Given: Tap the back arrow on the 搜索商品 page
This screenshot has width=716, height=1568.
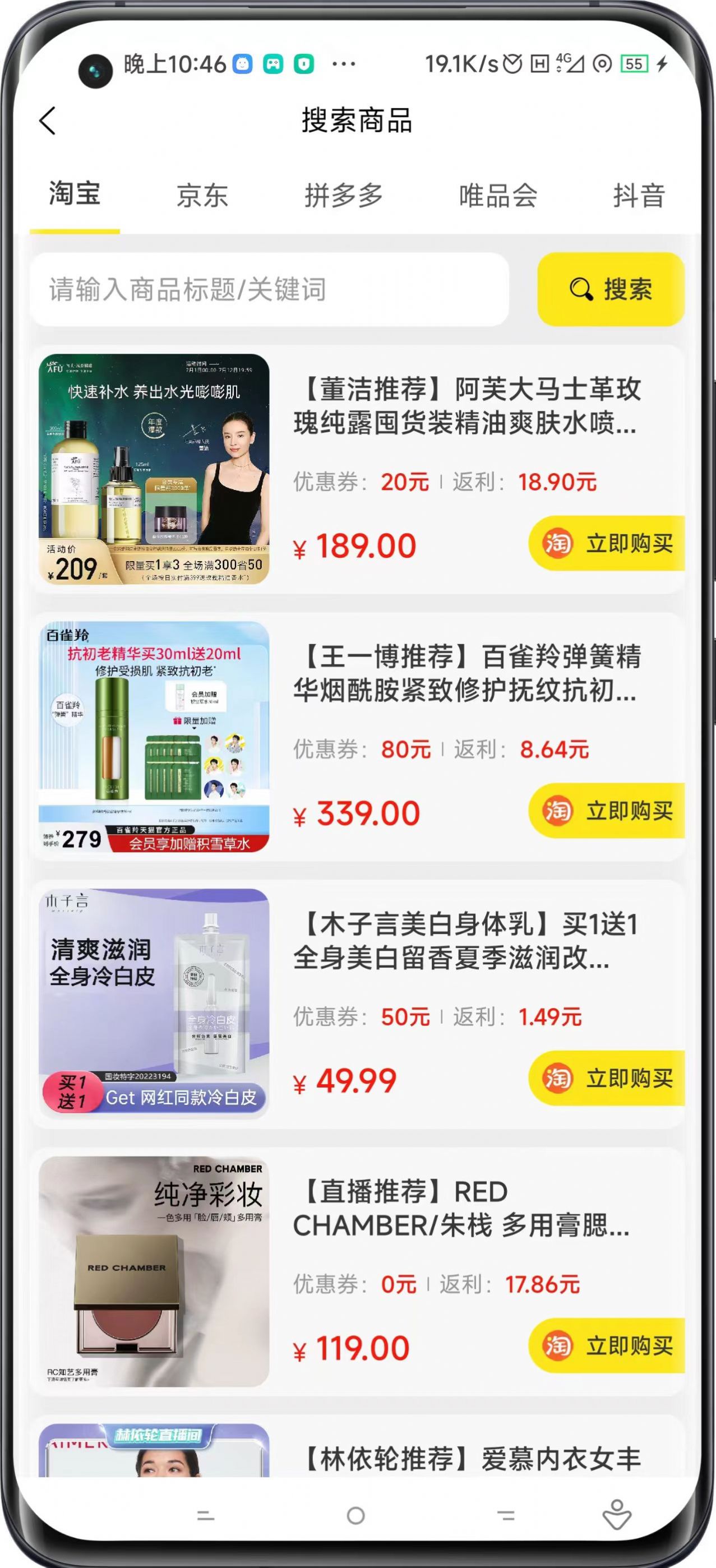Looking at the screenshot, I should [48, 121].
